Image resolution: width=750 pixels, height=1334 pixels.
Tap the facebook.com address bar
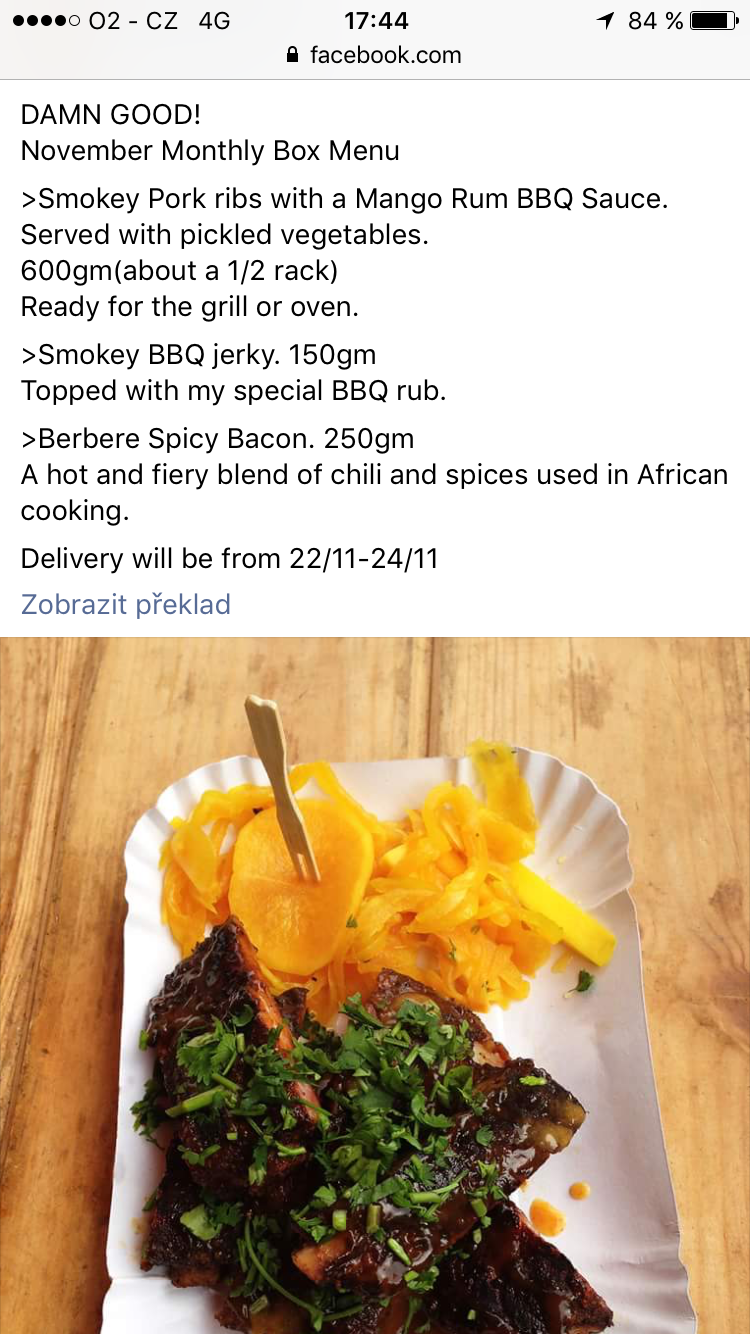click(375, 54)
